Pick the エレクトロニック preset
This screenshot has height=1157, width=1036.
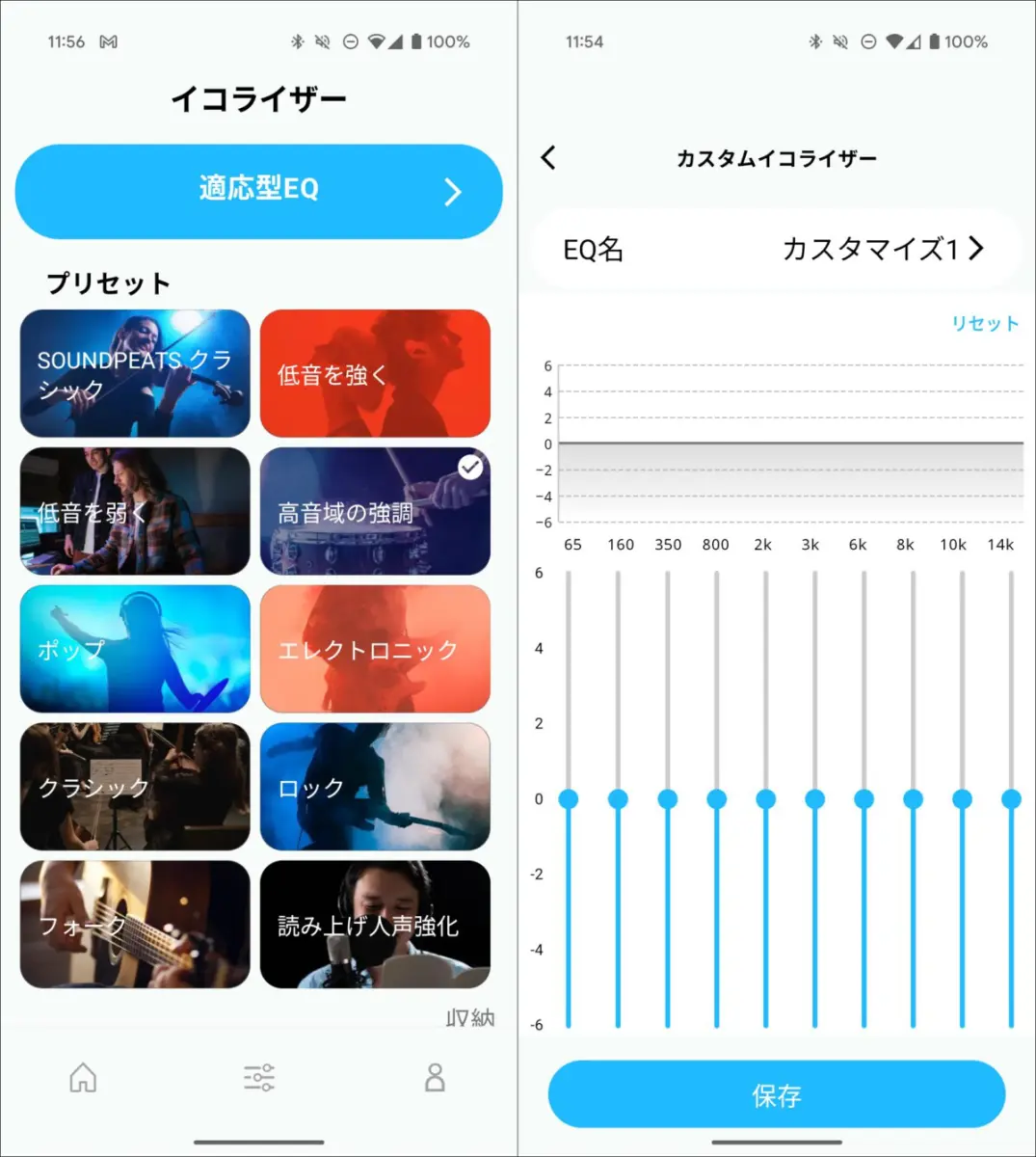tap(375, 649)
